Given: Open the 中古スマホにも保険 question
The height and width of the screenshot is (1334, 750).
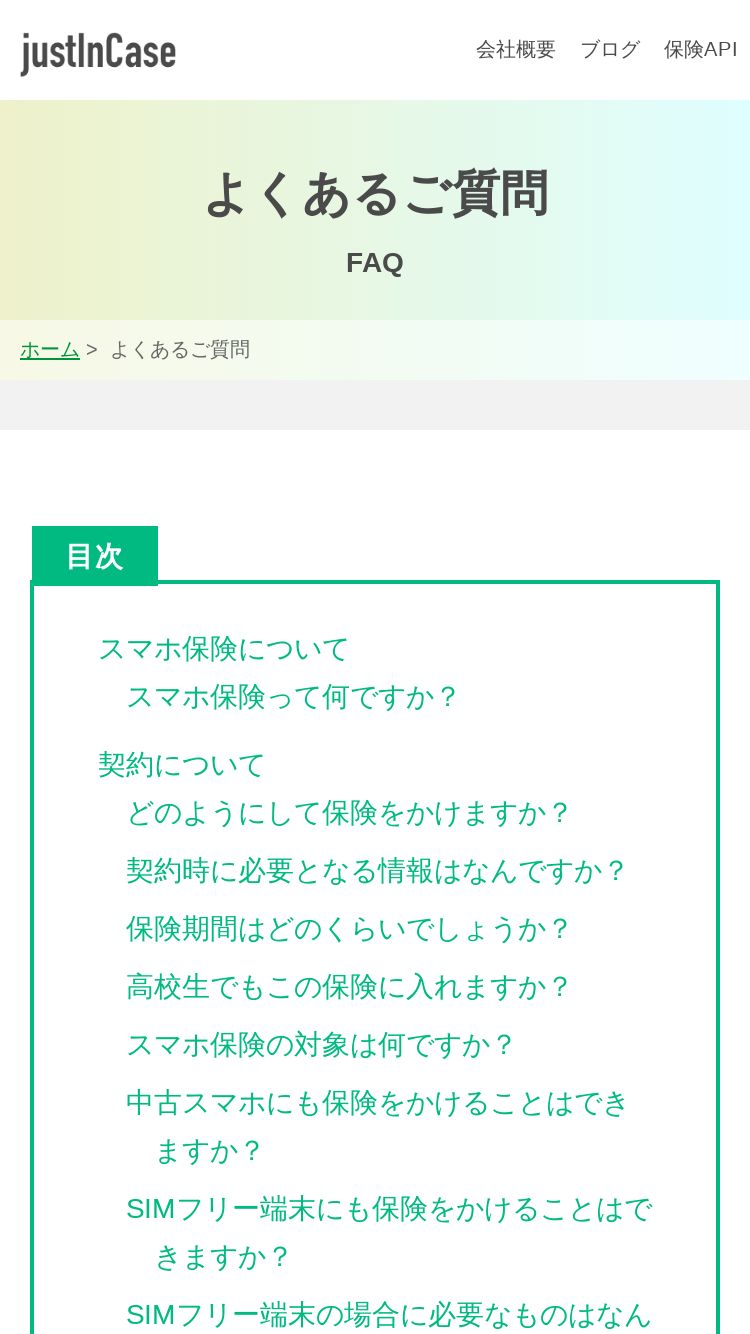Looking at the screenshot, I should coord(376,1102).
